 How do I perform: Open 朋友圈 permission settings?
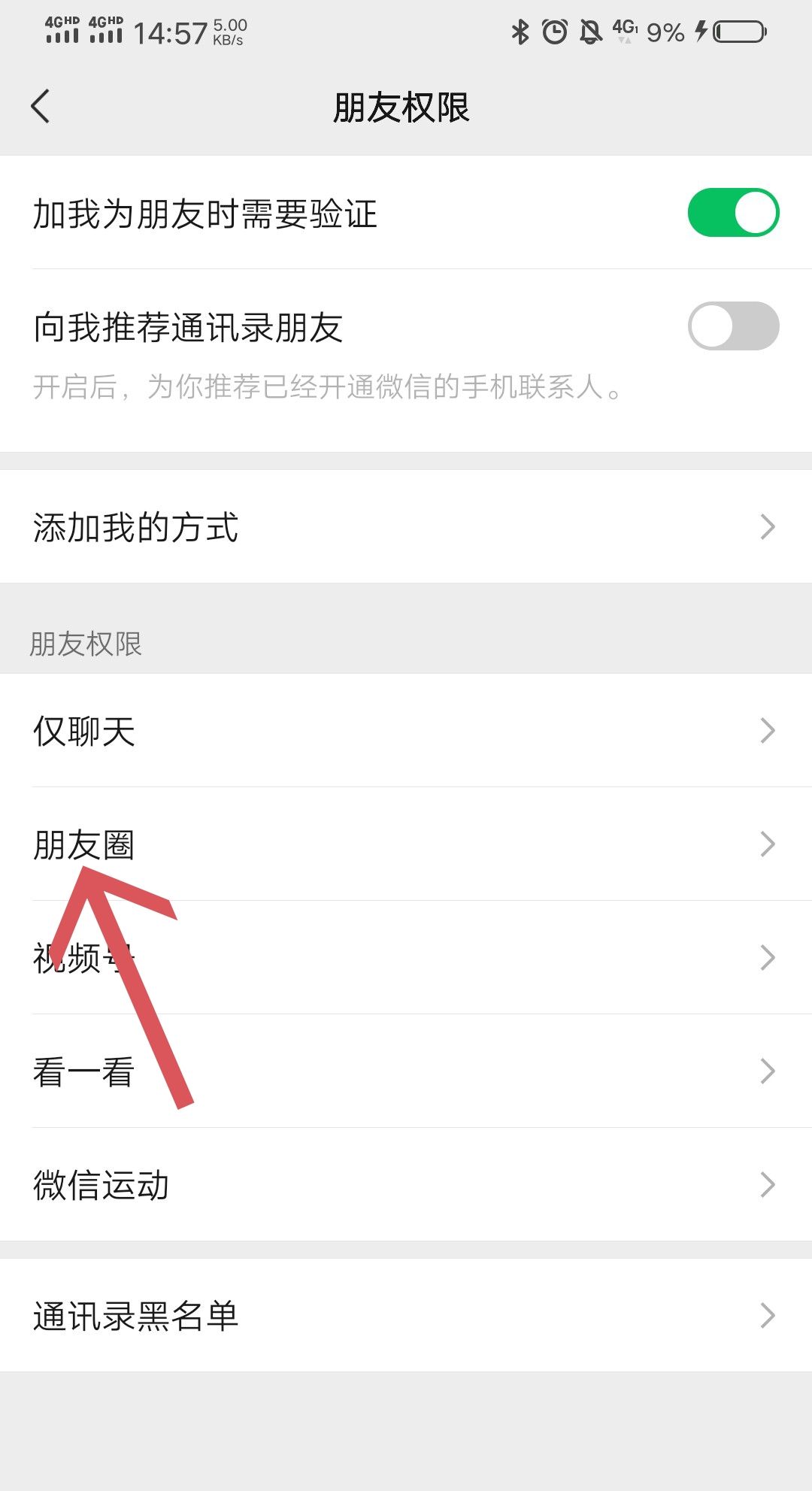(x=406, y=844)
